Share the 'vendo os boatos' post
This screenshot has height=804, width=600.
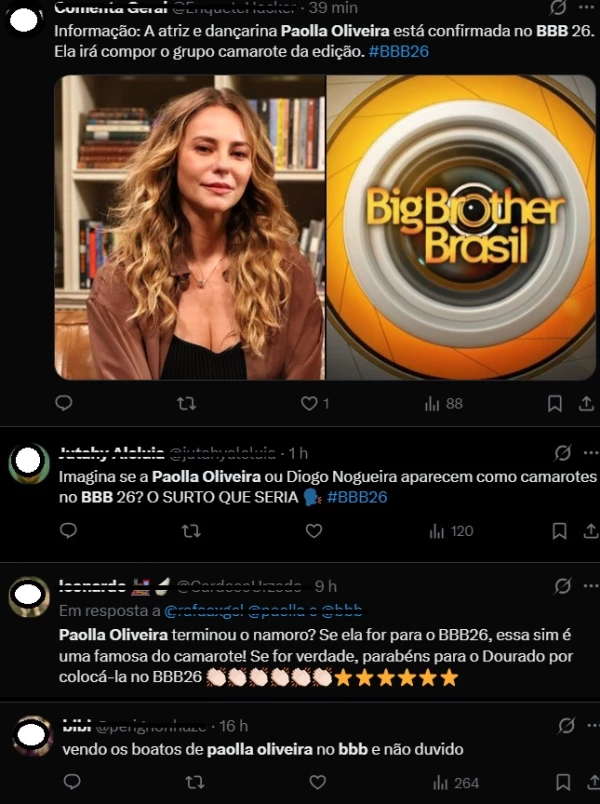click(587, 783)
